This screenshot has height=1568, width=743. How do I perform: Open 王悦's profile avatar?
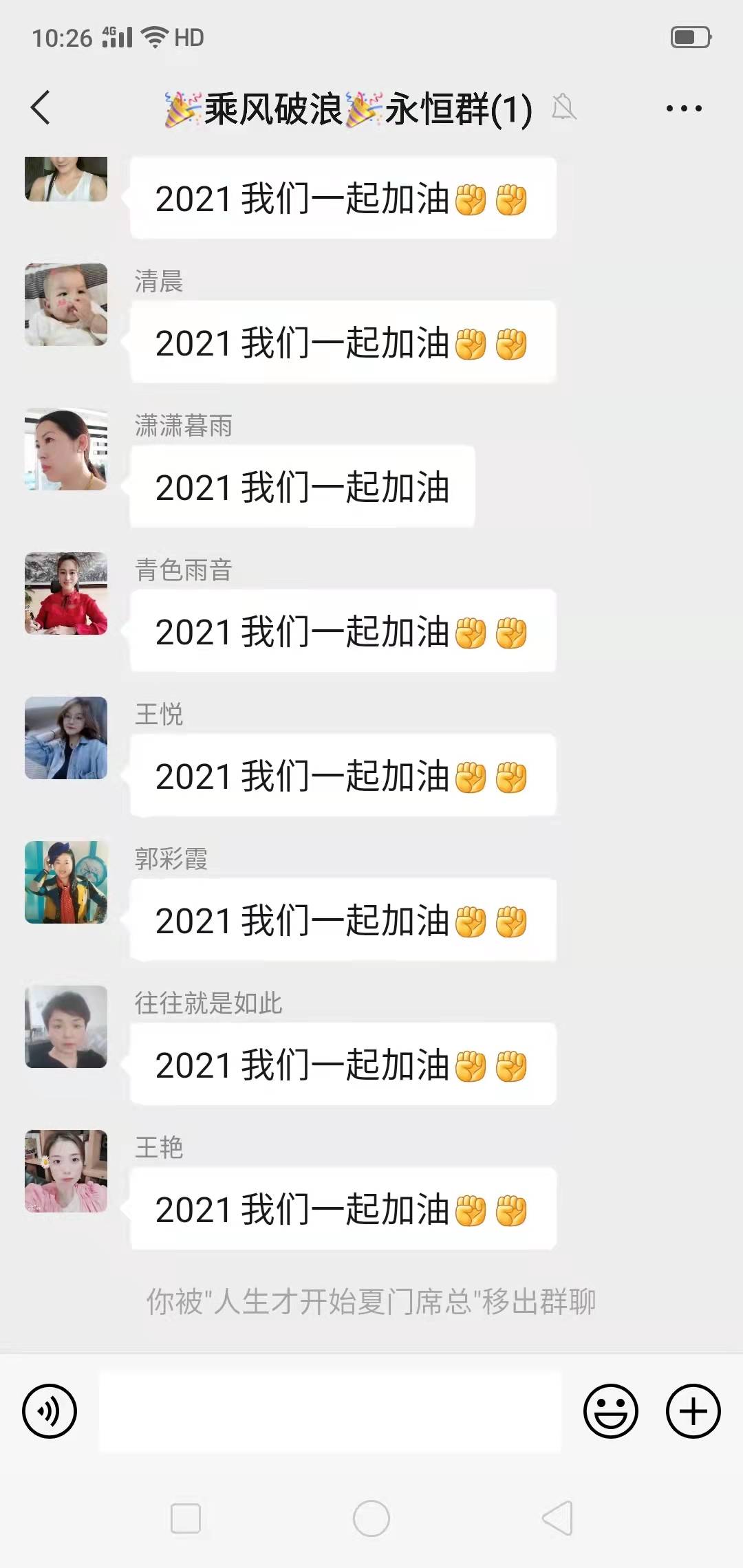66,738
